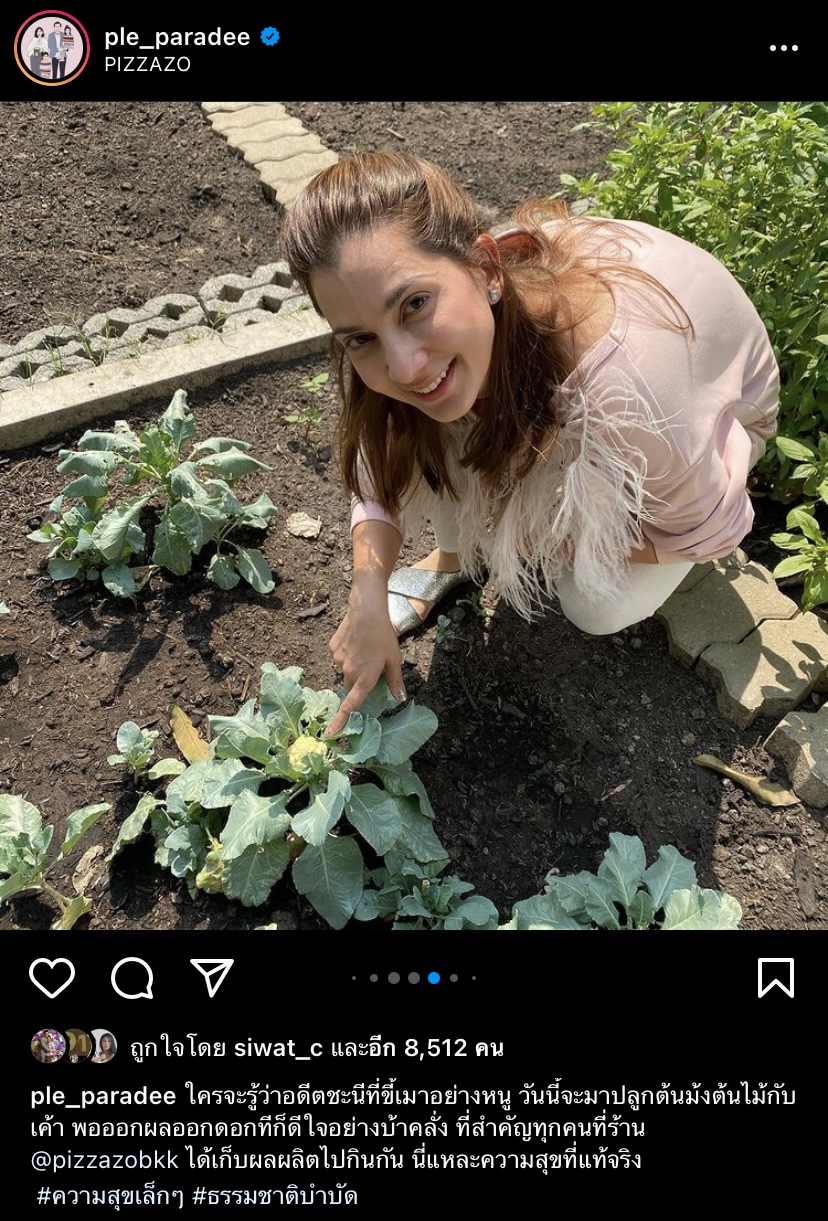The image size is (828, 1221).
Task: Save the post with the bookmark icon
Action: coord(775,977)
